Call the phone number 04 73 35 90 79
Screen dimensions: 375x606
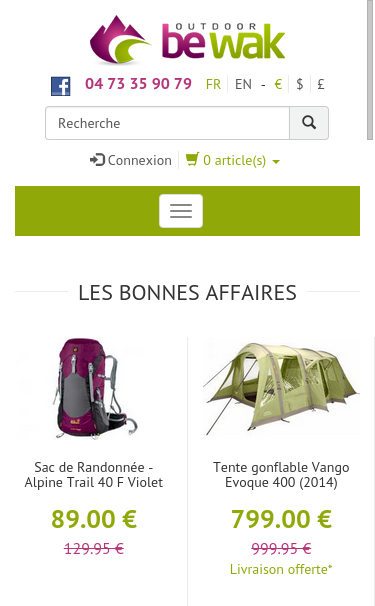[138, 84]
